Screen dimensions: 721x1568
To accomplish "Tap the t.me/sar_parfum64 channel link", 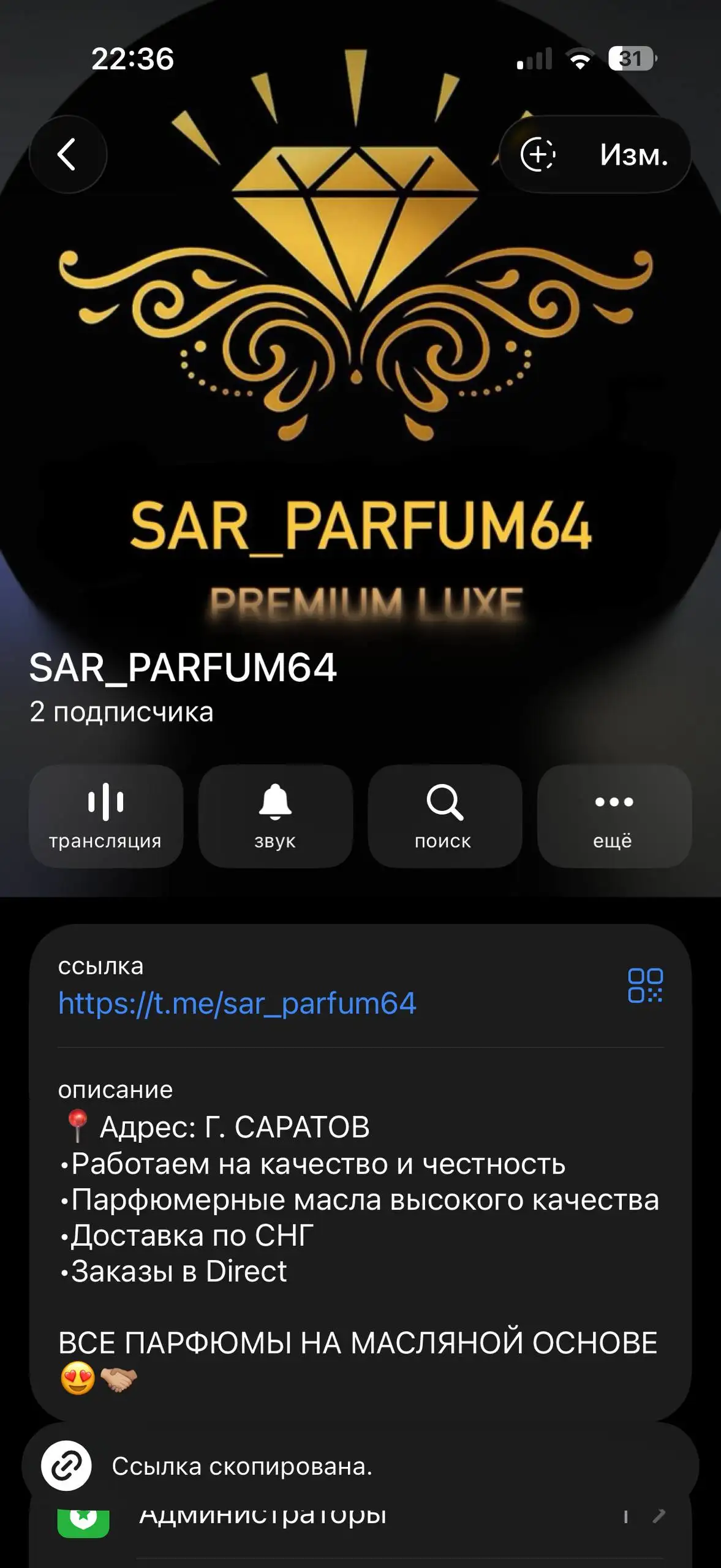I will (x=237, y=1003).
